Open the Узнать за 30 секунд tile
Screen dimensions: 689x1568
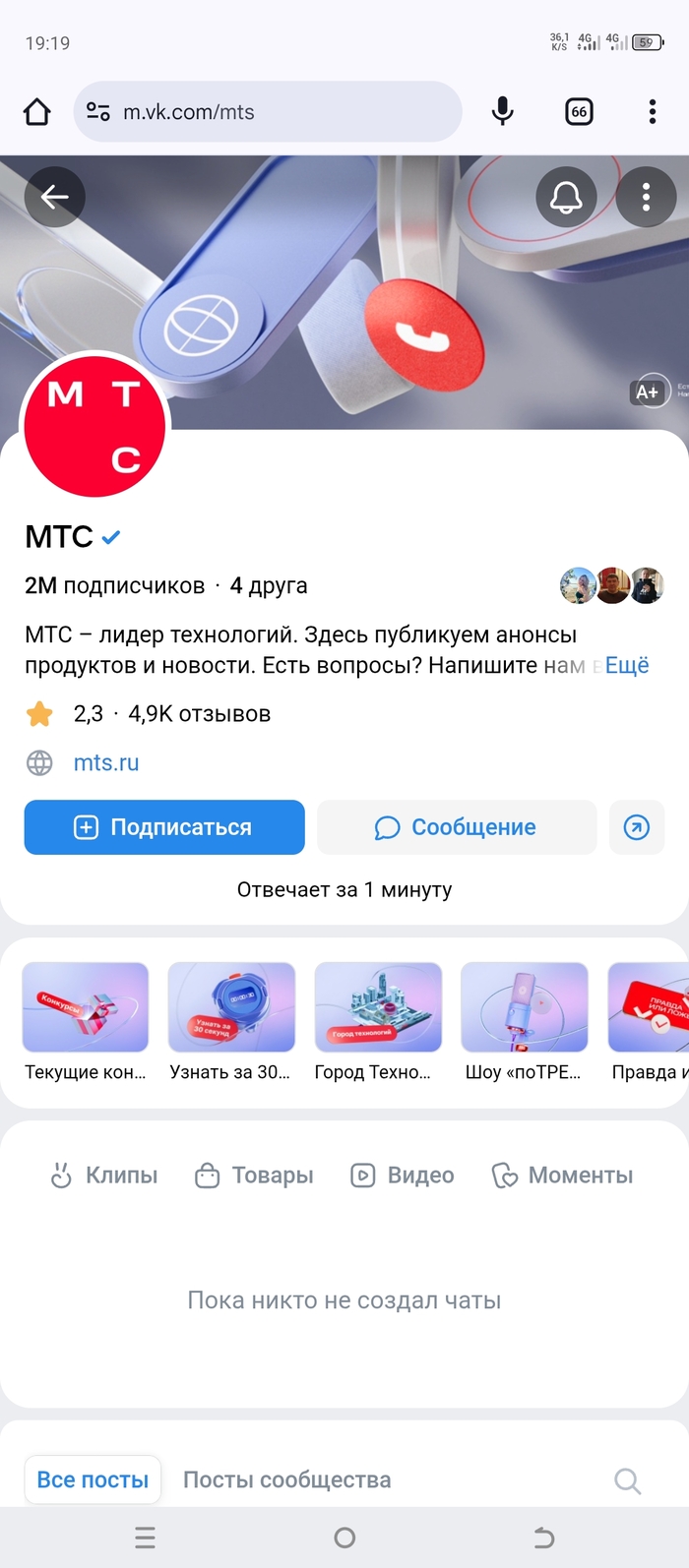click(231, 1009)
